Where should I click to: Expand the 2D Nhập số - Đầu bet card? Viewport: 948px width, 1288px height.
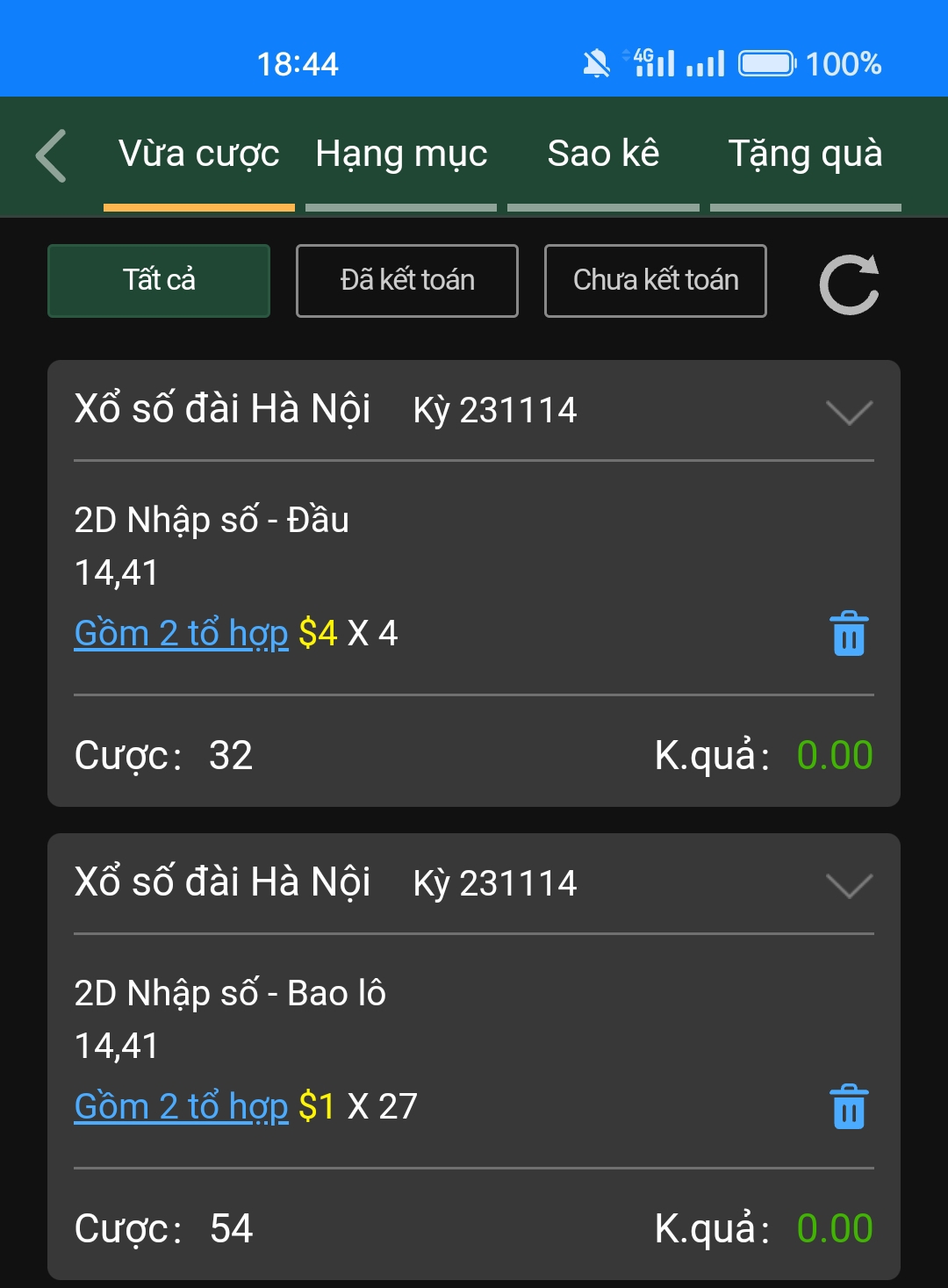point(849,412)
